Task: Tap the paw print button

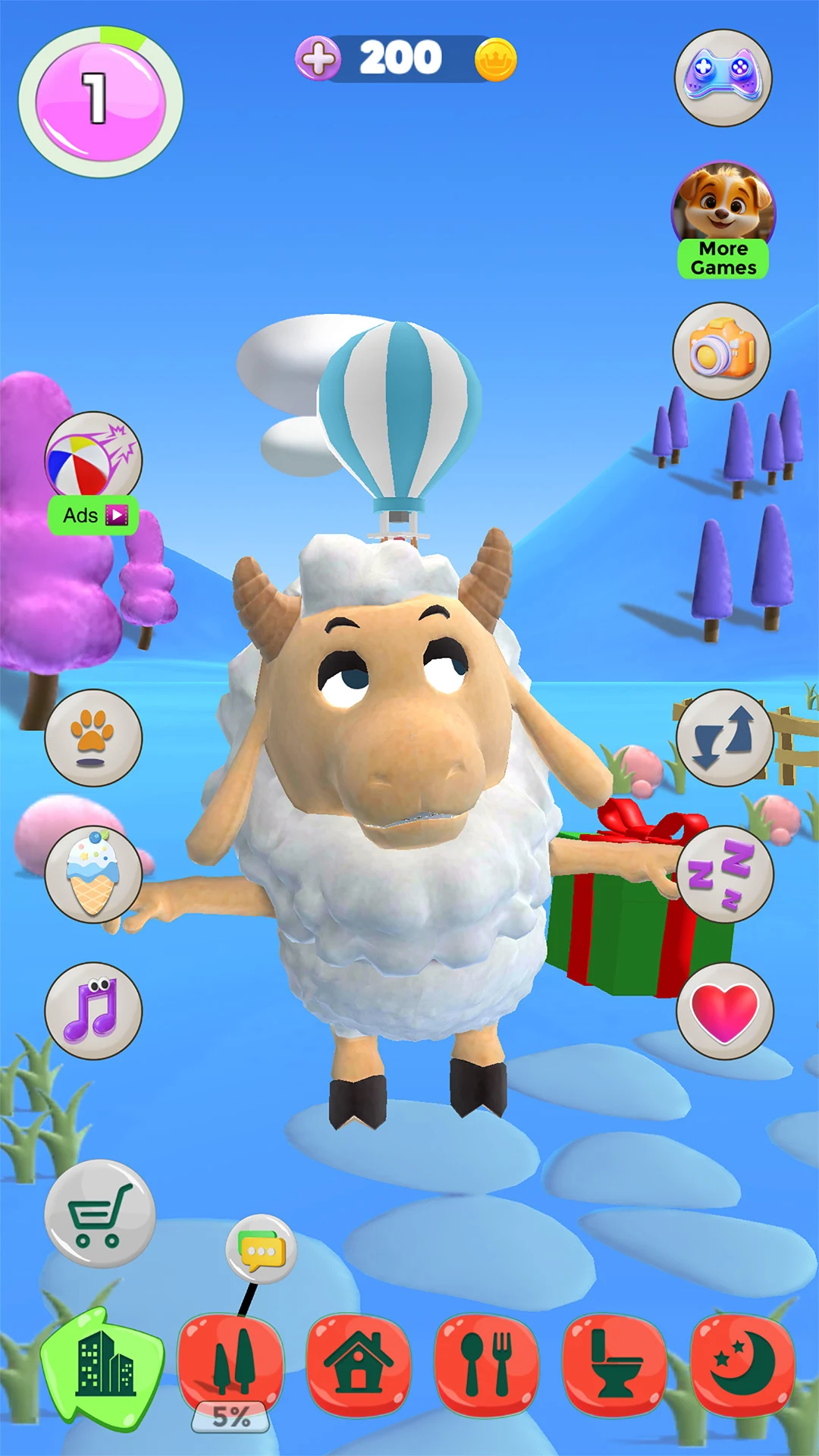Action: [x=93, y=738]
